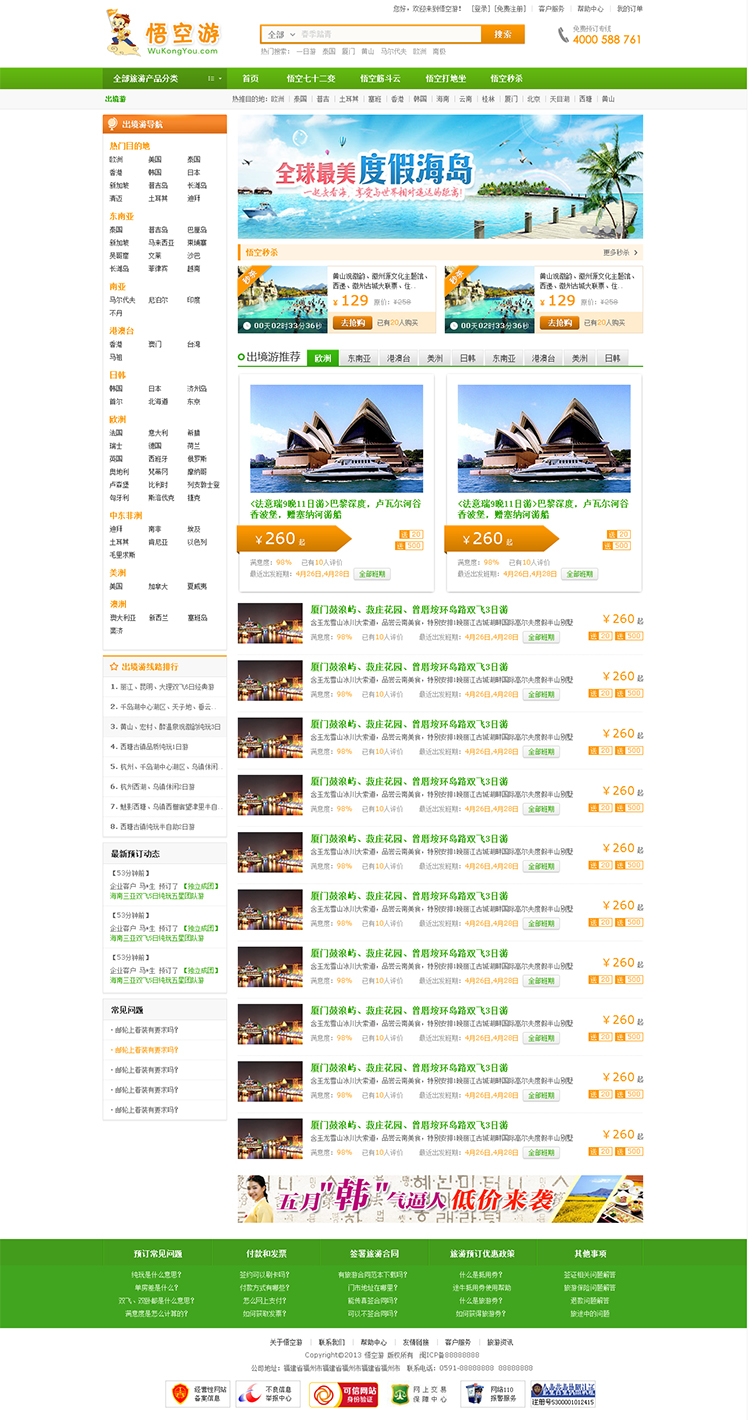Open the 登录 login link
This screenshot has height=1420, width=748.
point(481,8)
